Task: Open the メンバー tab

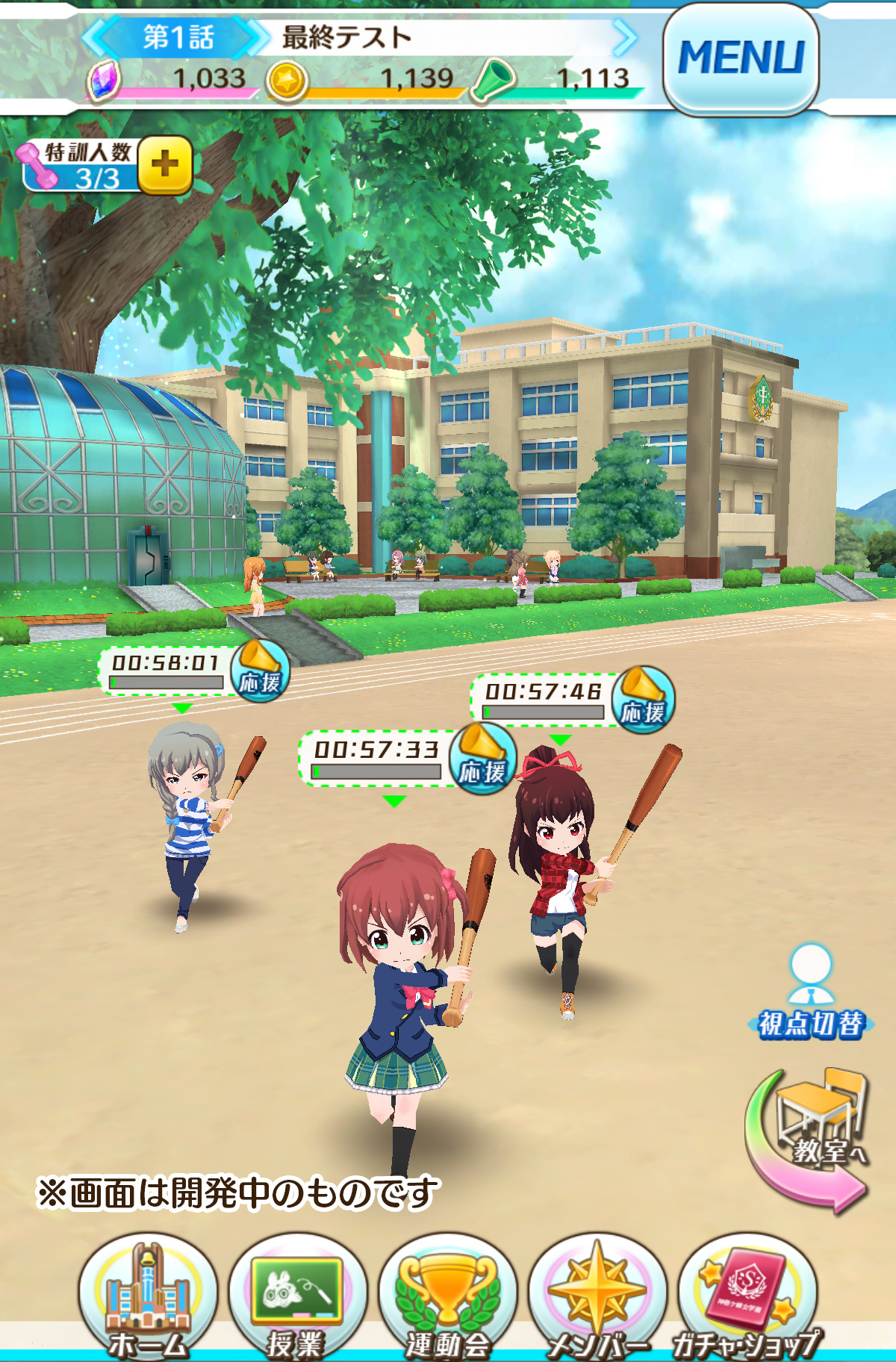Action: (597, 1296)
